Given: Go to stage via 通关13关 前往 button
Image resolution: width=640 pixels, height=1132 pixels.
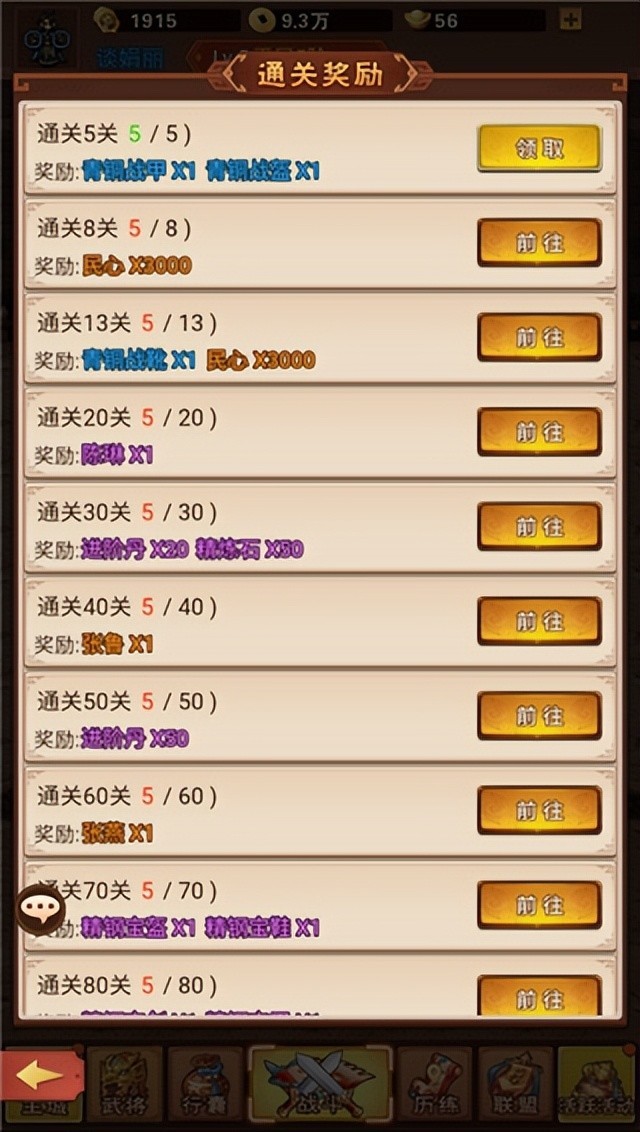Looking at the screenshot, I should point(539,337).
